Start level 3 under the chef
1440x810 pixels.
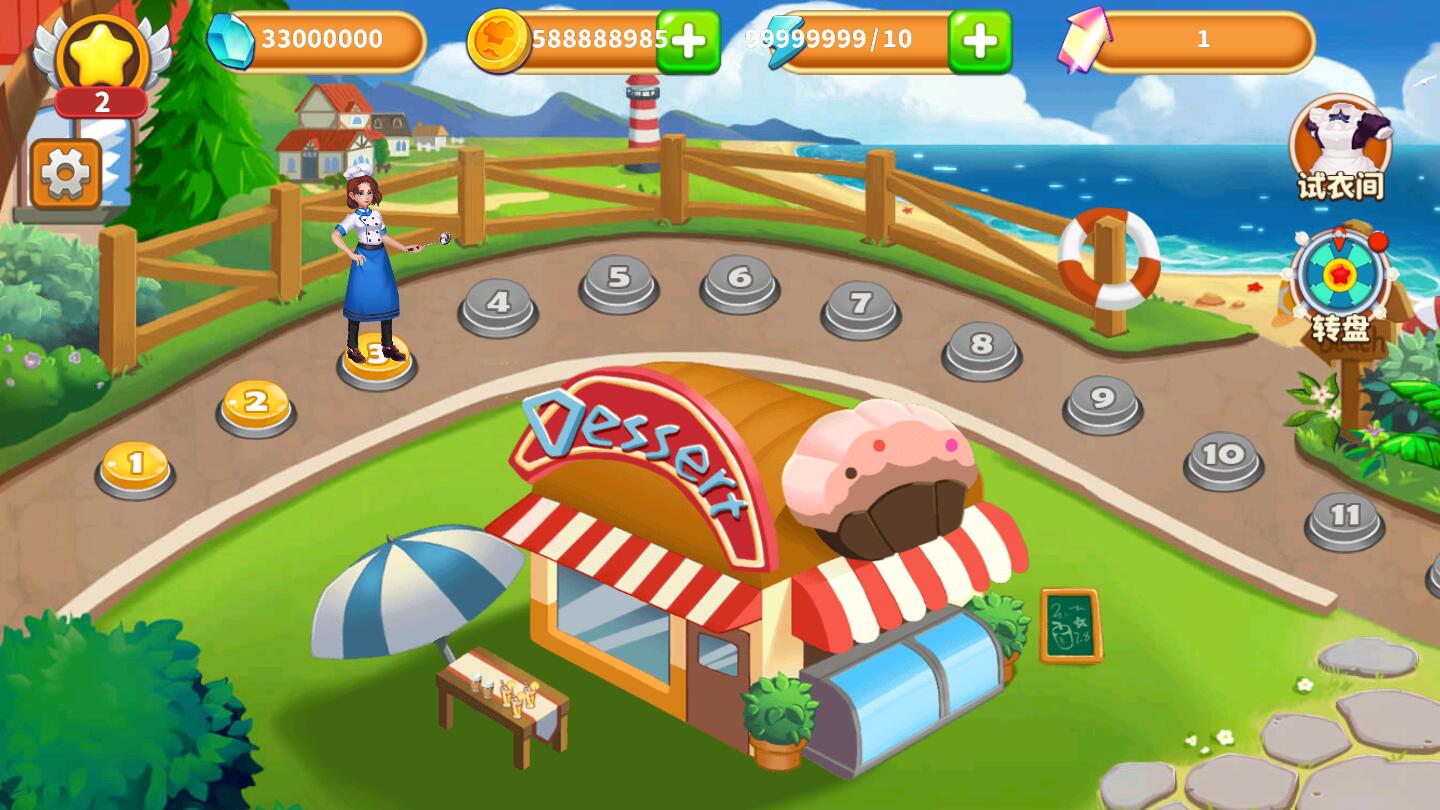point(376,359)
